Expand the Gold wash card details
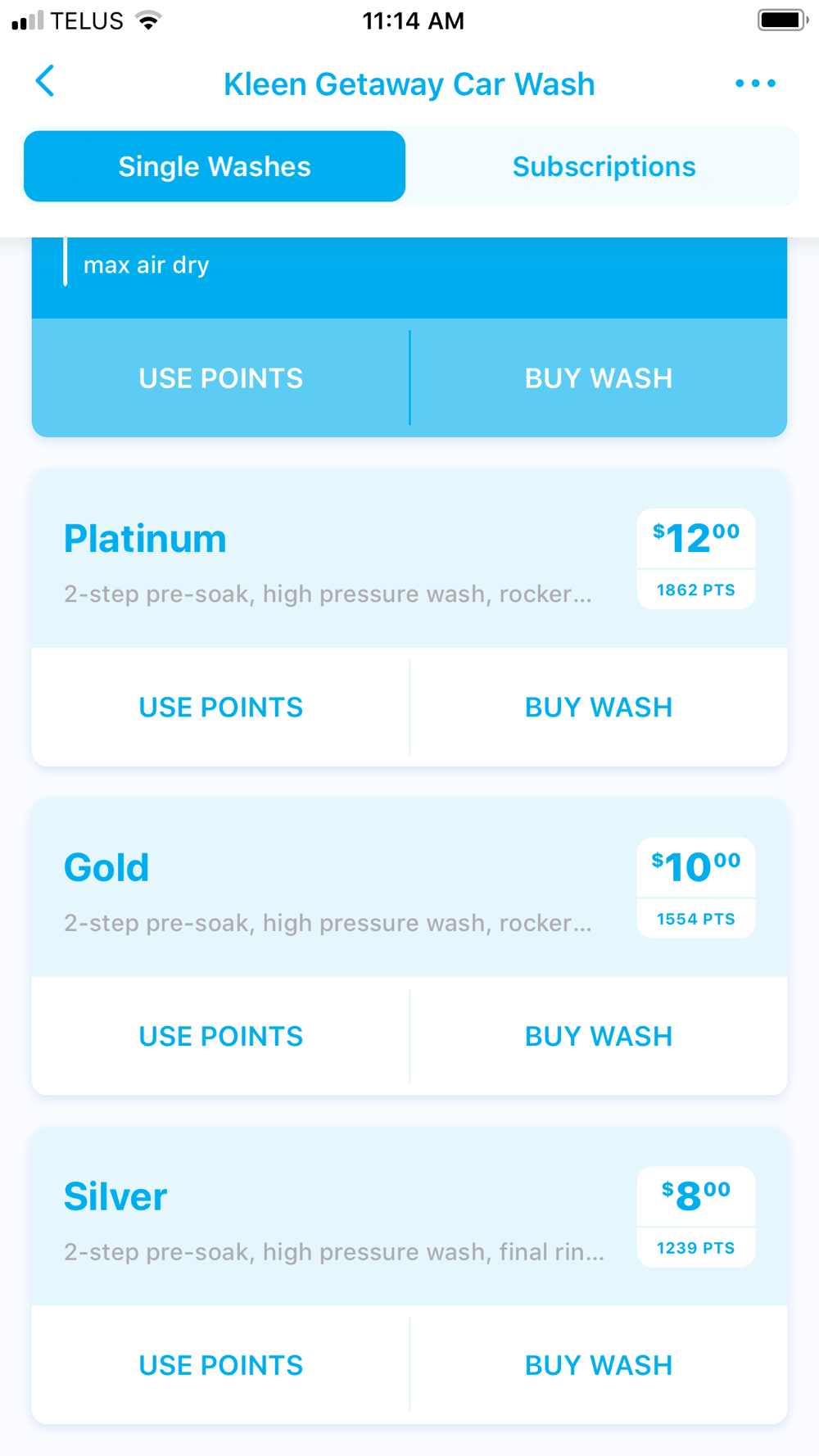This screenshot has height=1456, width=819. point(409,888)
